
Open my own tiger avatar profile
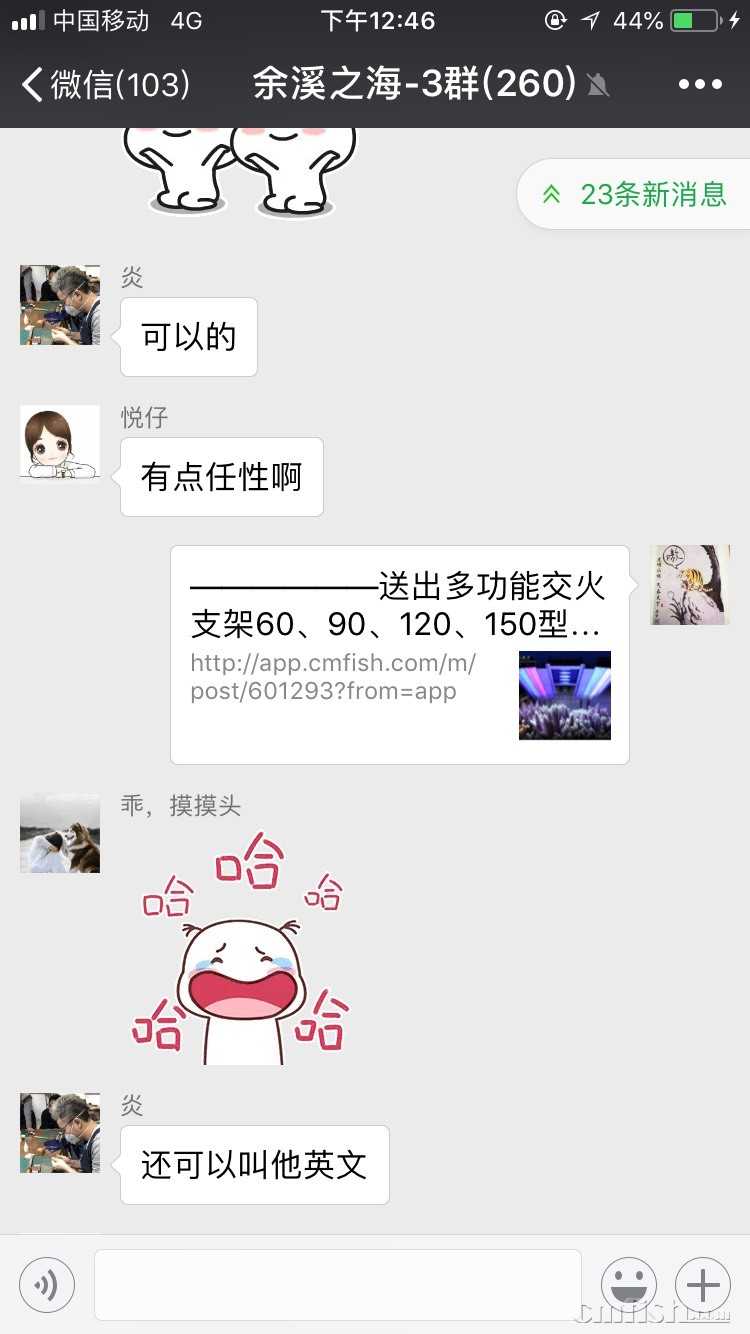coord(690,585)
